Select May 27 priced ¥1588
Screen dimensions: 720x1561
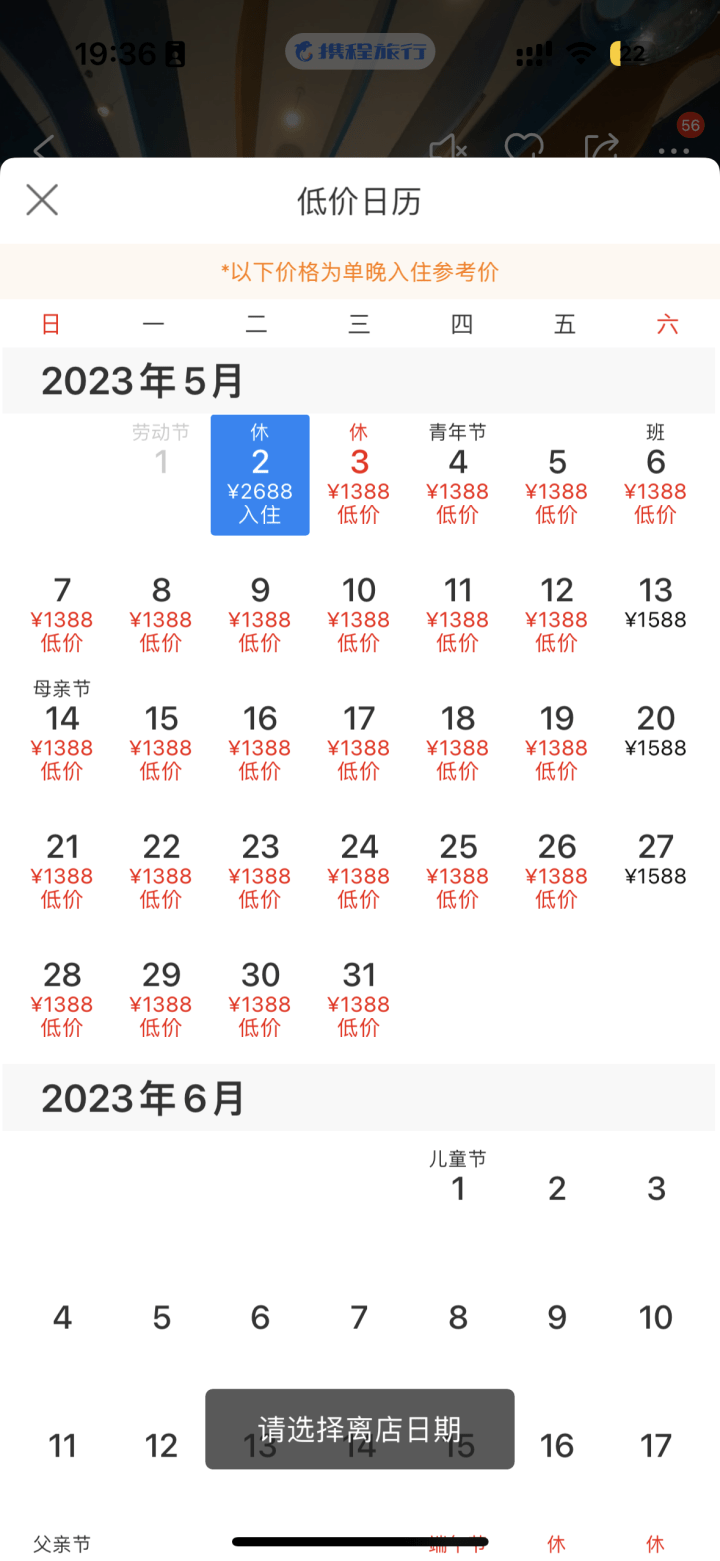click(656, 859)
